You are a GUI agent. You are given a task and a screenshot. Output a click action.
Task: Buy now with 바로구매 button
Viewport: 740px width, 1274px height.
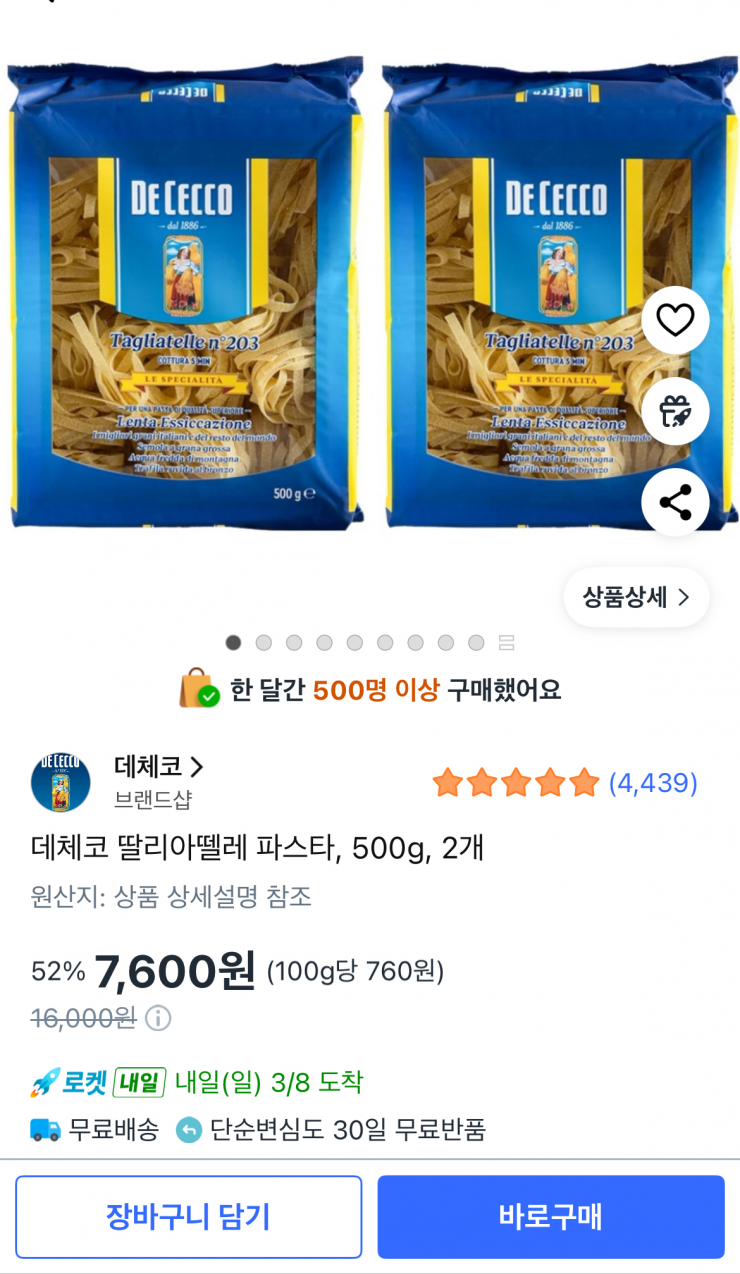(550, 1217)
